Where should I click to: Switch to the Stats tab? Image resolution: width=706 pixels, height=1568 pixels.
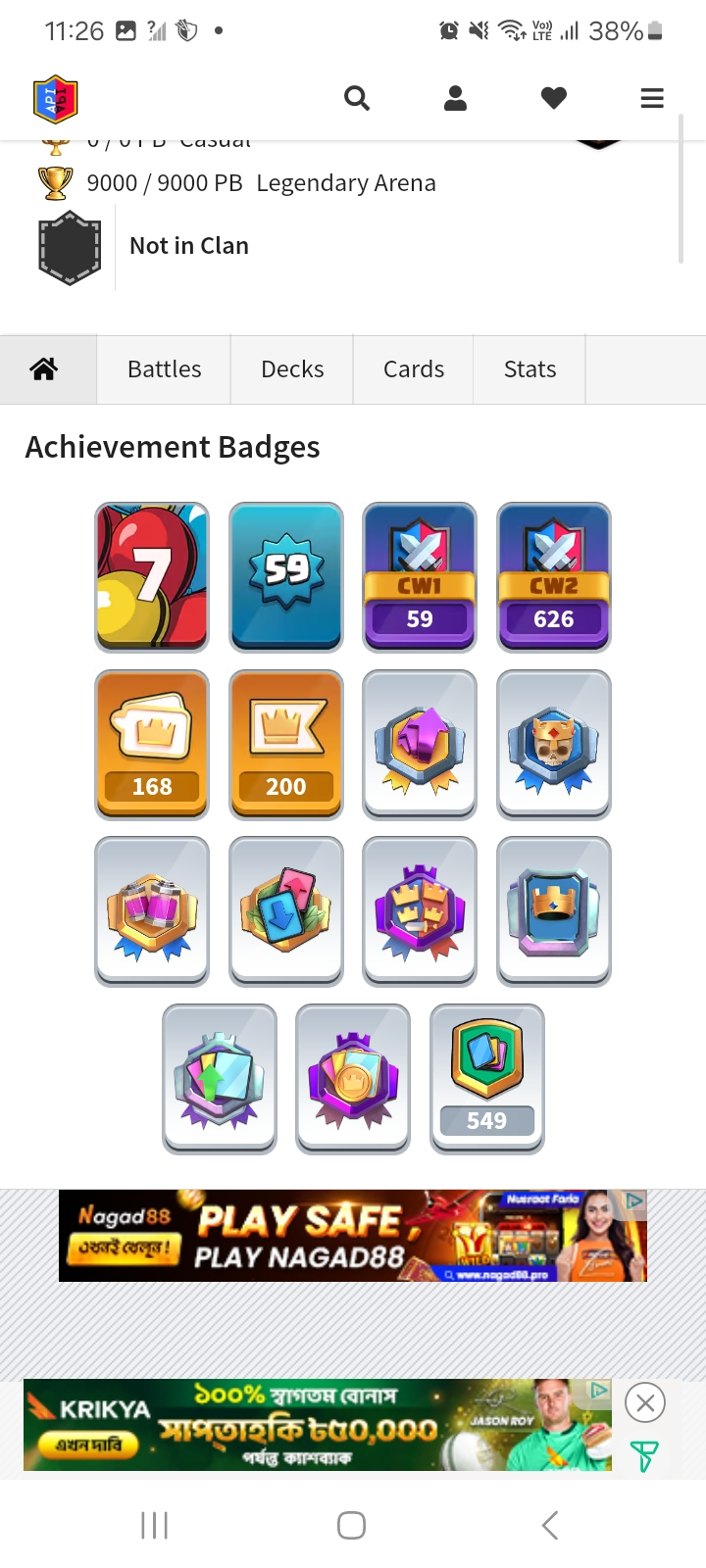pos(529,369)
